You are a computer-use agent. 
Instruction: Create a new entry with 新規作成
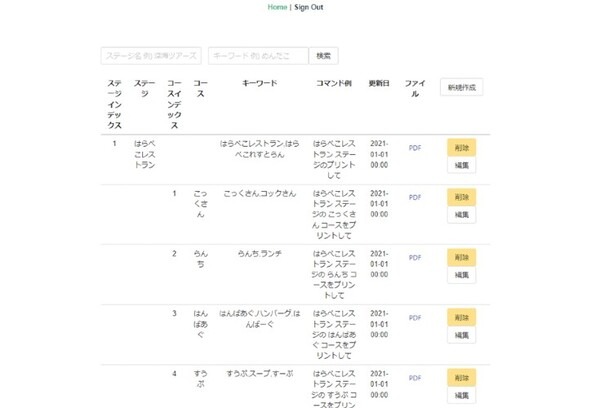[461, 87]
